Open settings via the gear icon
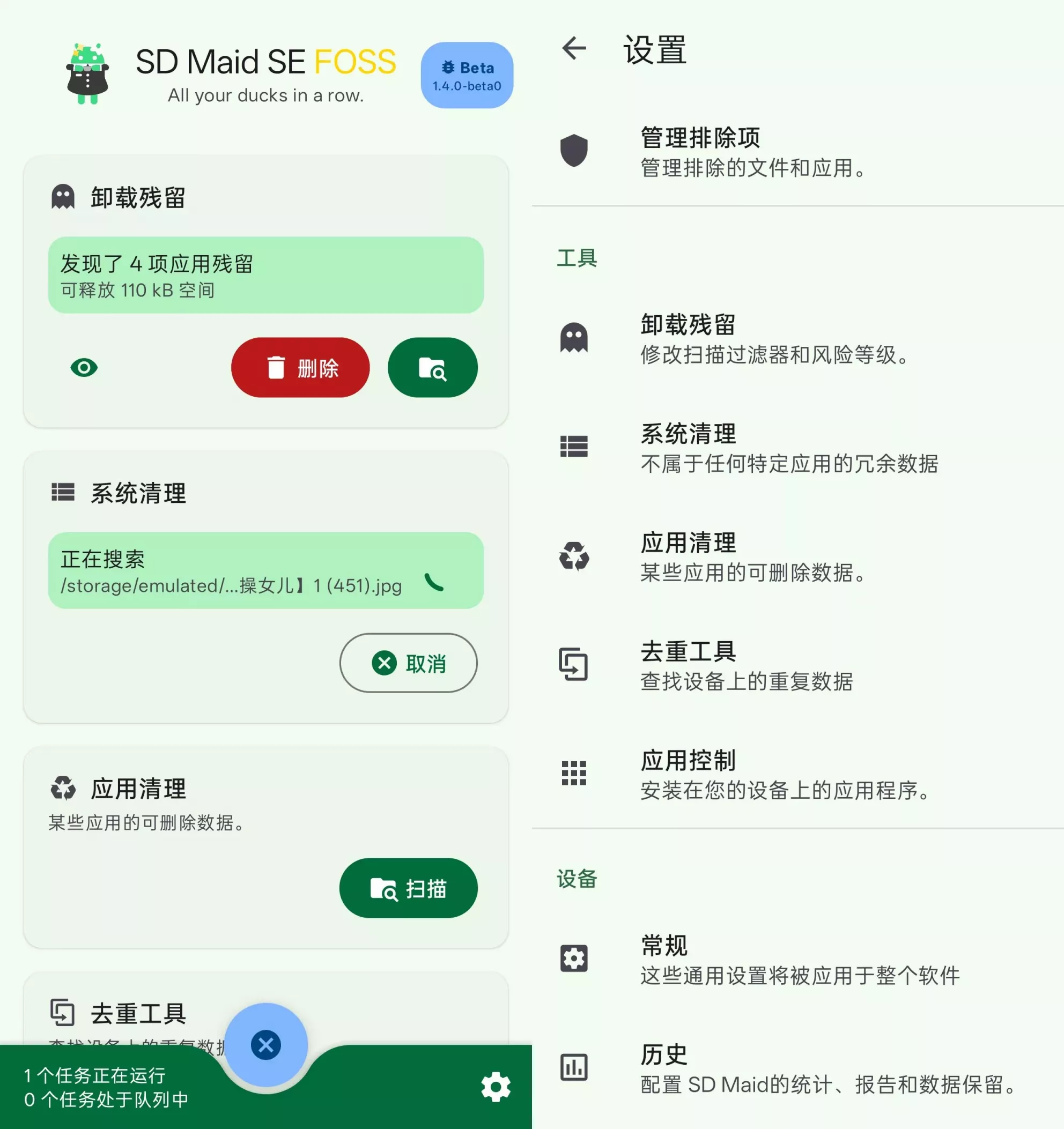1064x1129 pixels. point(496,1087)
